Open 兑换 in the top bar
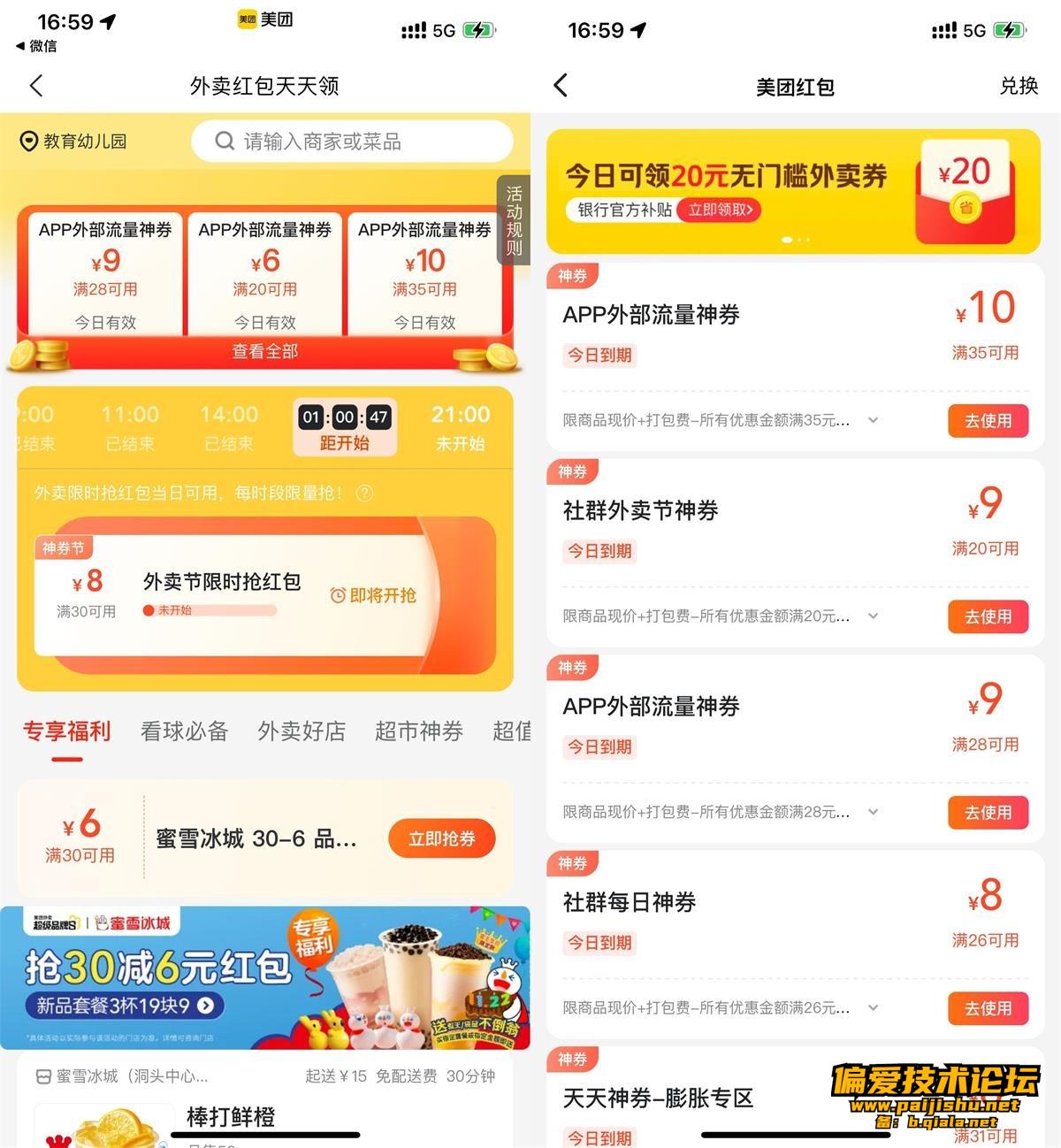Screen dimensions: 1061x1148 (x=1018, y=86)
